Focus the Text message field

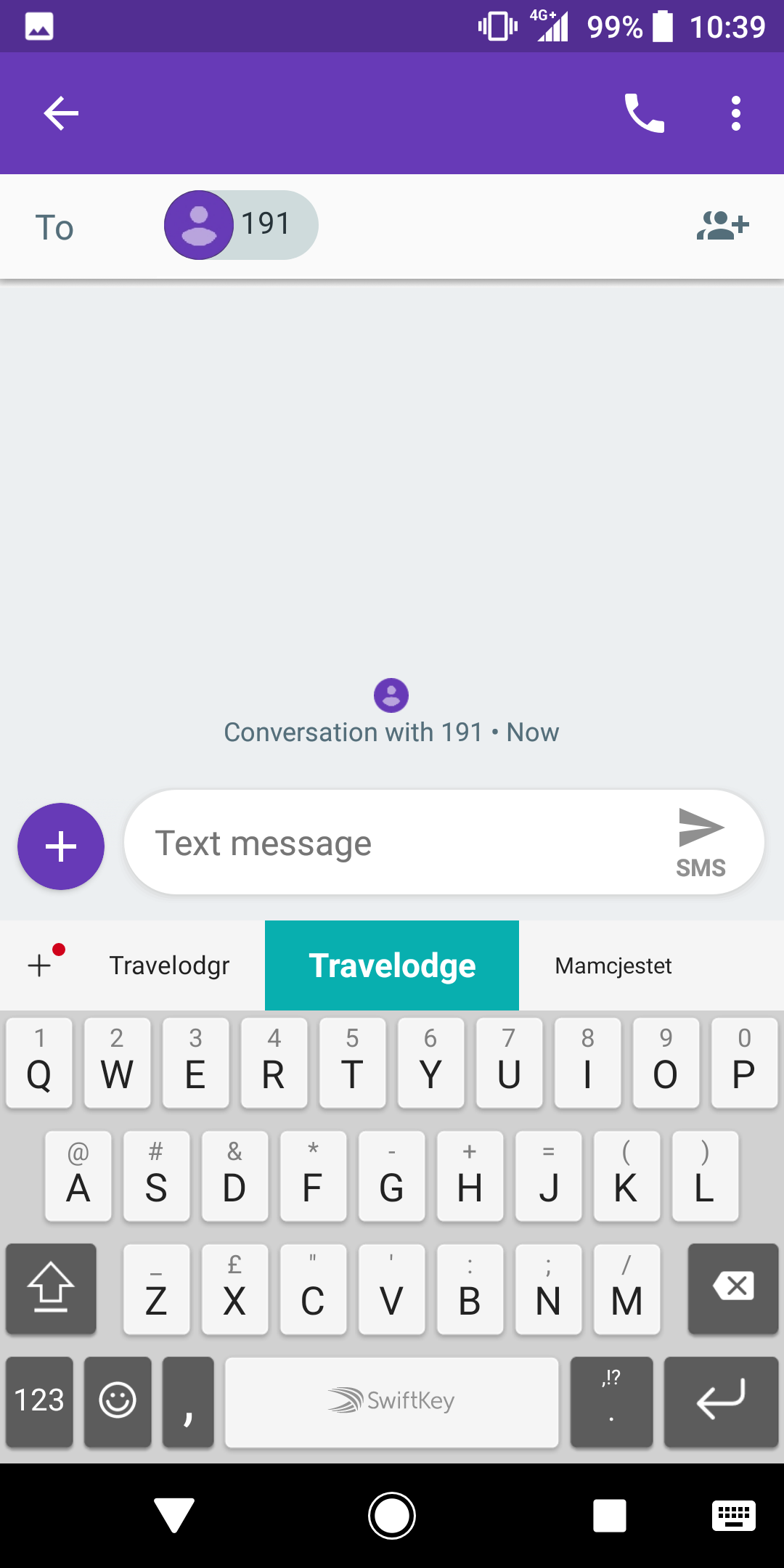[399, 843]
